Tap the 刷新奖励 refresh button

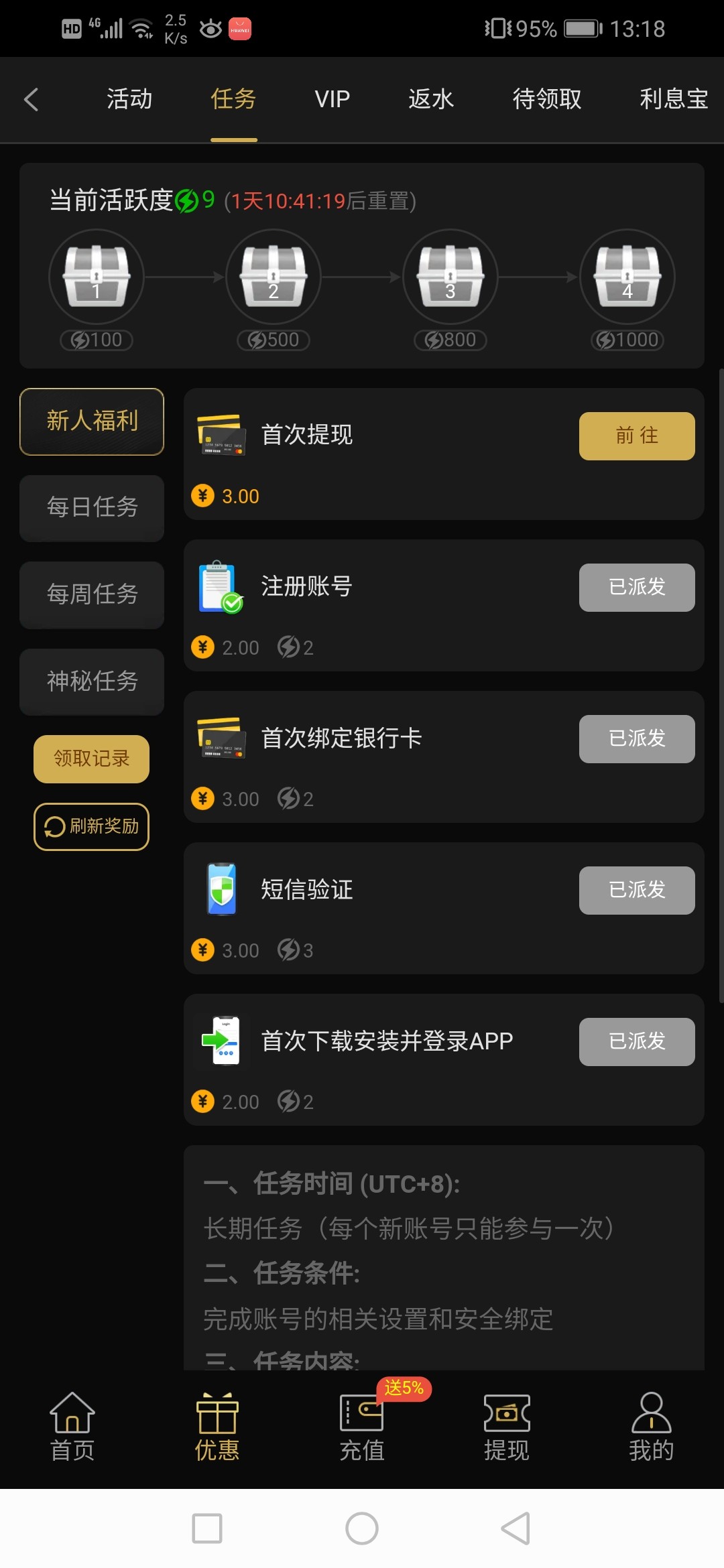tap(92, 826)
